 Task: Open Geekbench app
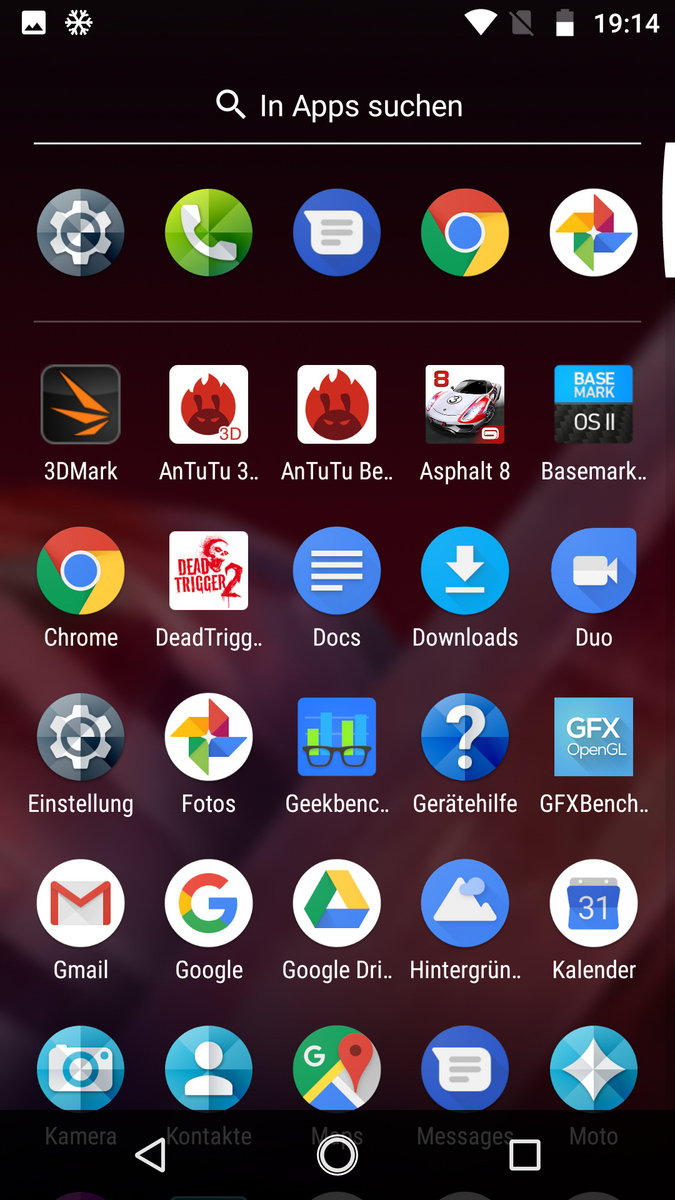(337, 737)
